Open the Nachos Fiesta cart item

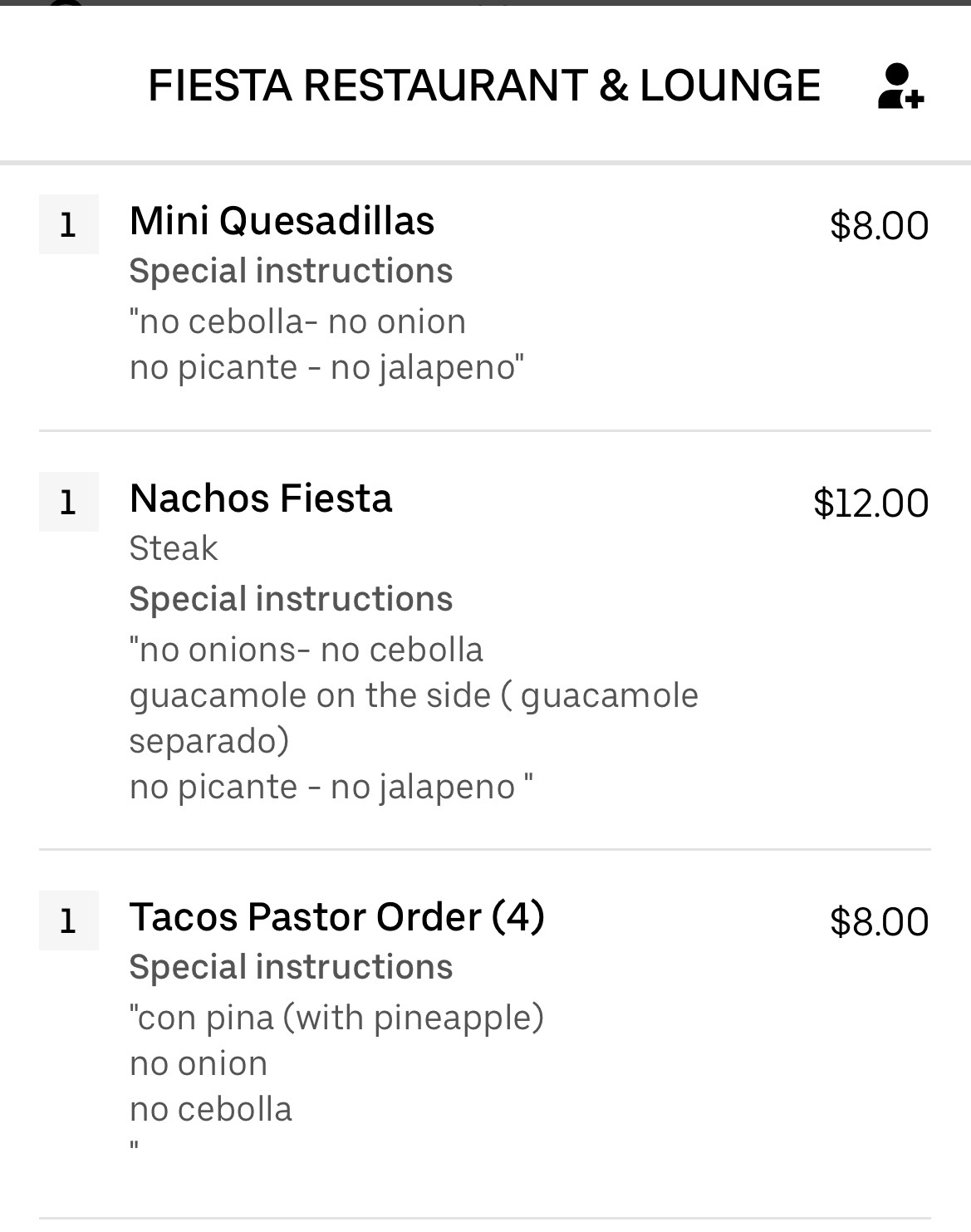click(x=261, y=499)
